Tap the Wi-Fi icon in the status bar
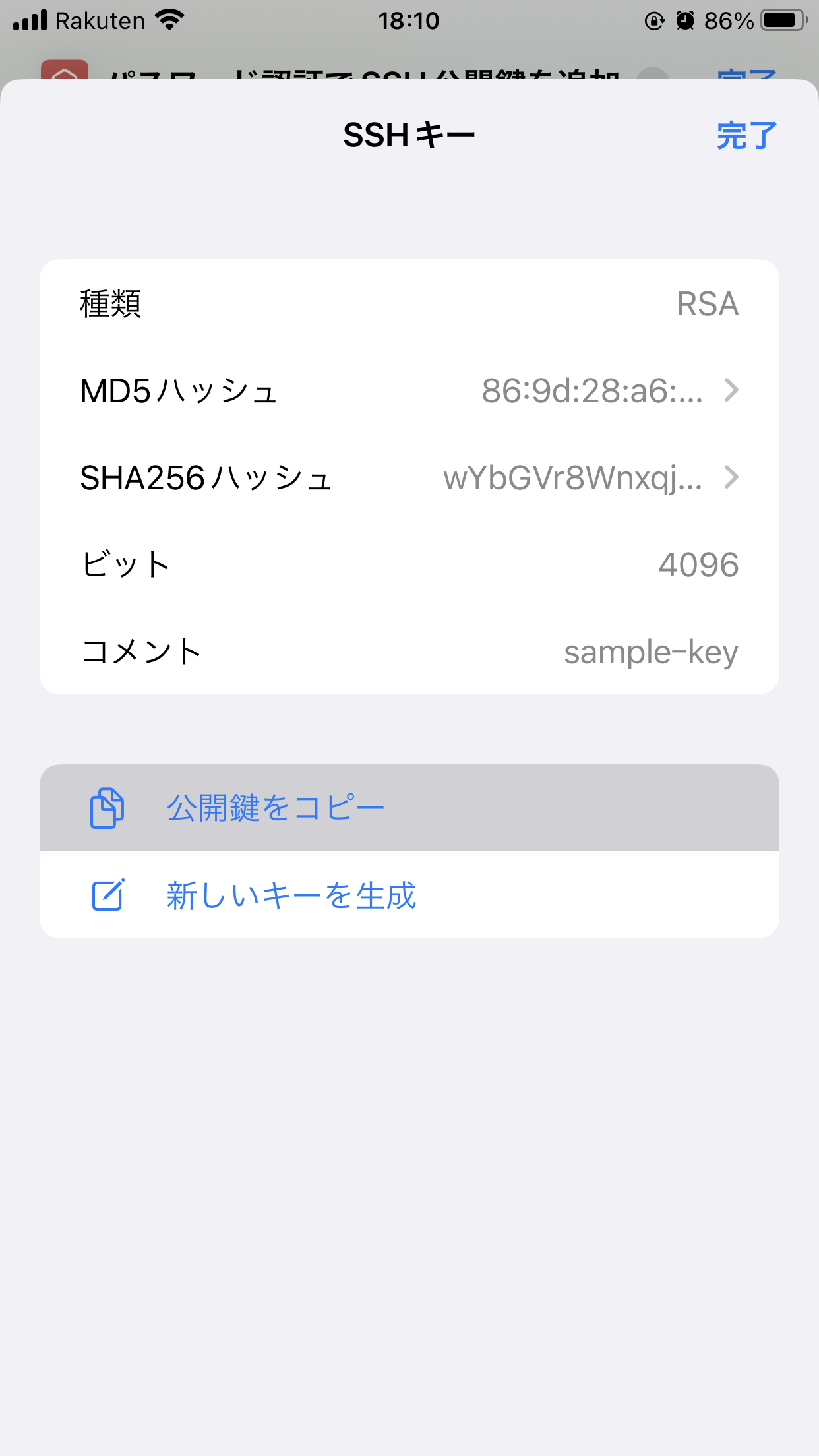Screen dimensions: 819x1456 click(167, 20)
